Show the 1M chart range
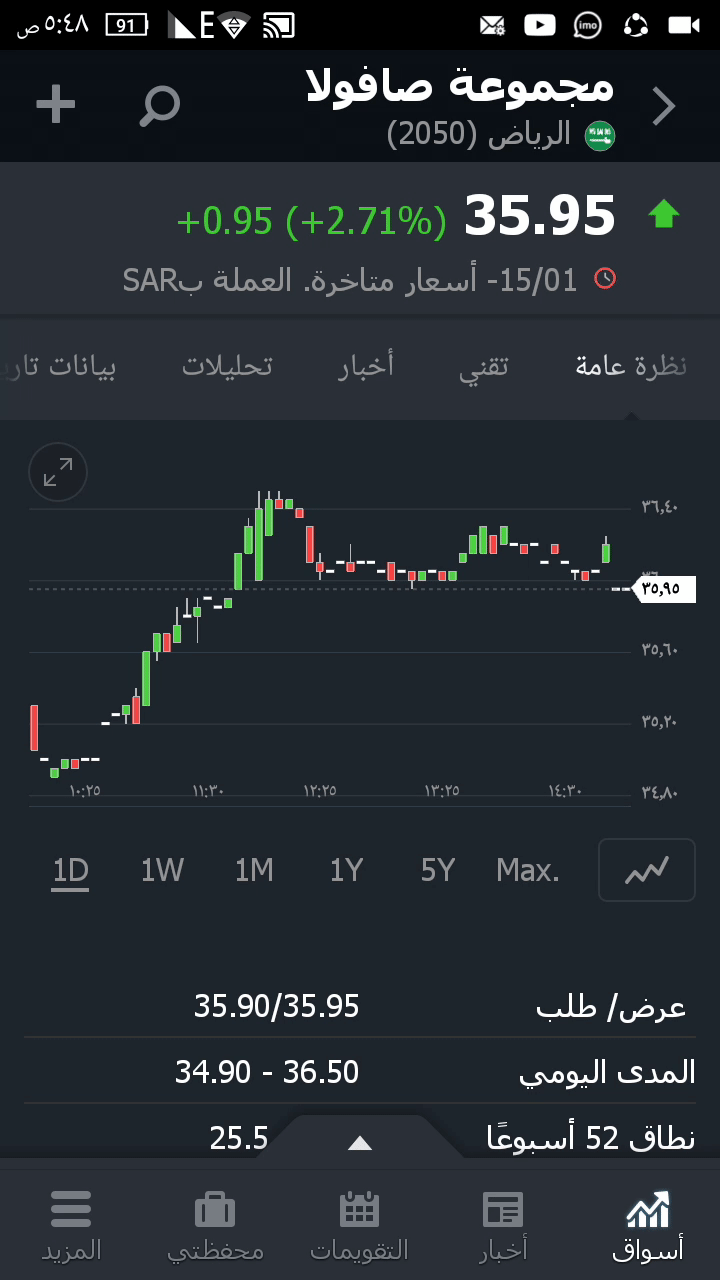This screenshot has height=1280, width=720. pos(254,871)
